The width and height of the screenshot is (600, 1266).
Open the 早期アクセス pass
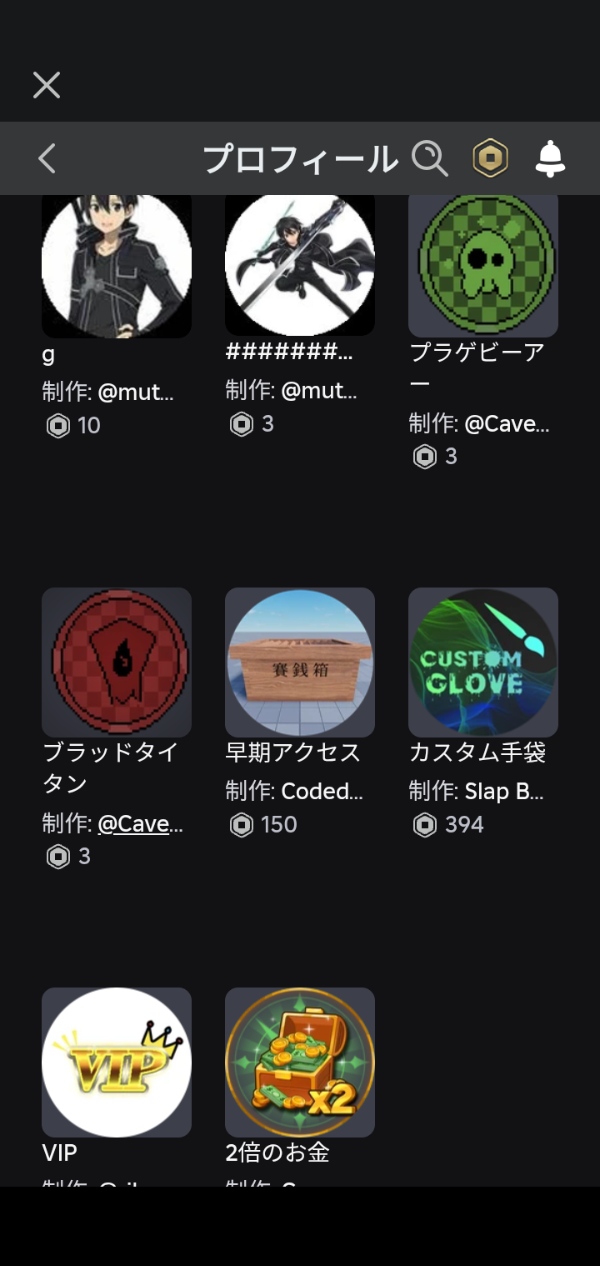[x=299, y=662]
